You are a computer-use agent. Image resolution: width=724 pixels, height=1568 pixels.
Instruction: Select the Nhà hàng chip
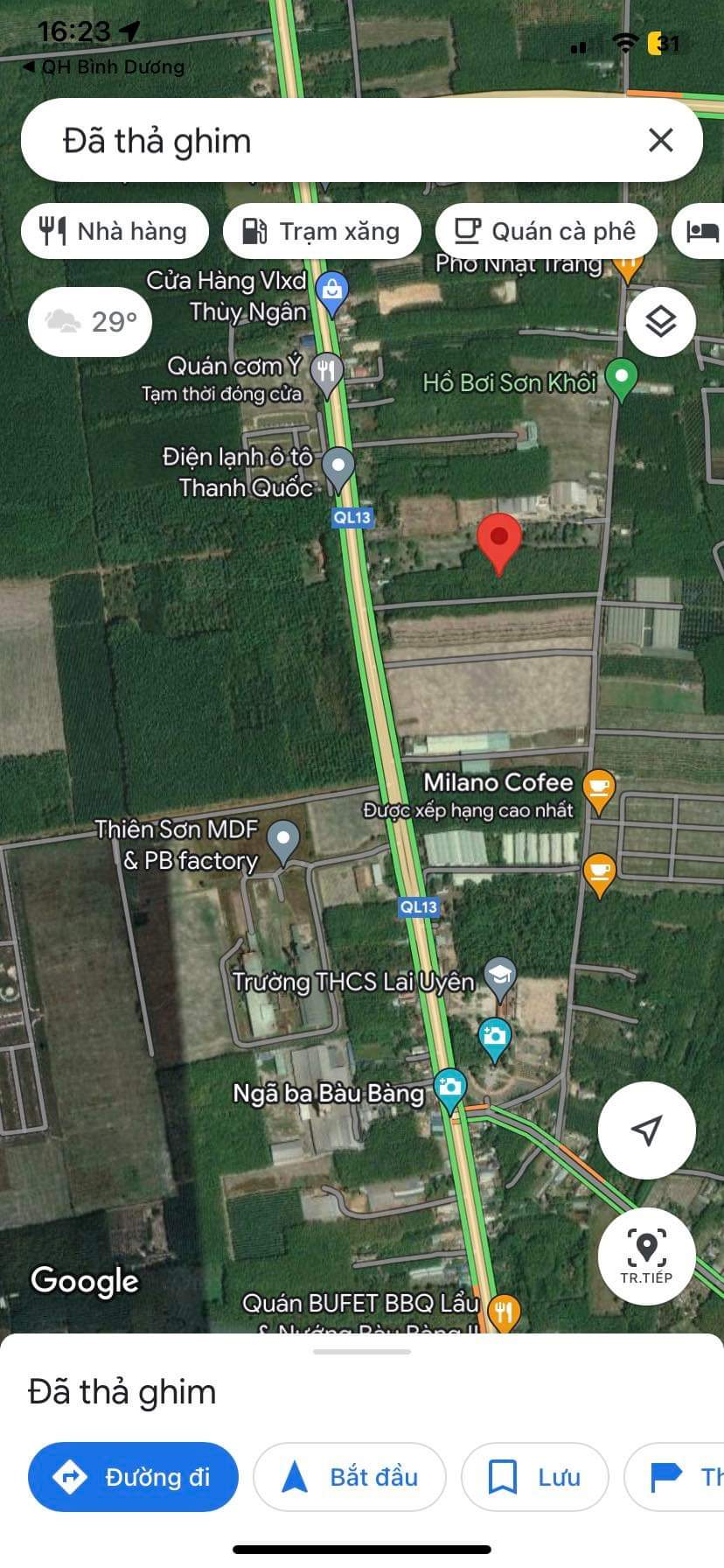(115, 231)
